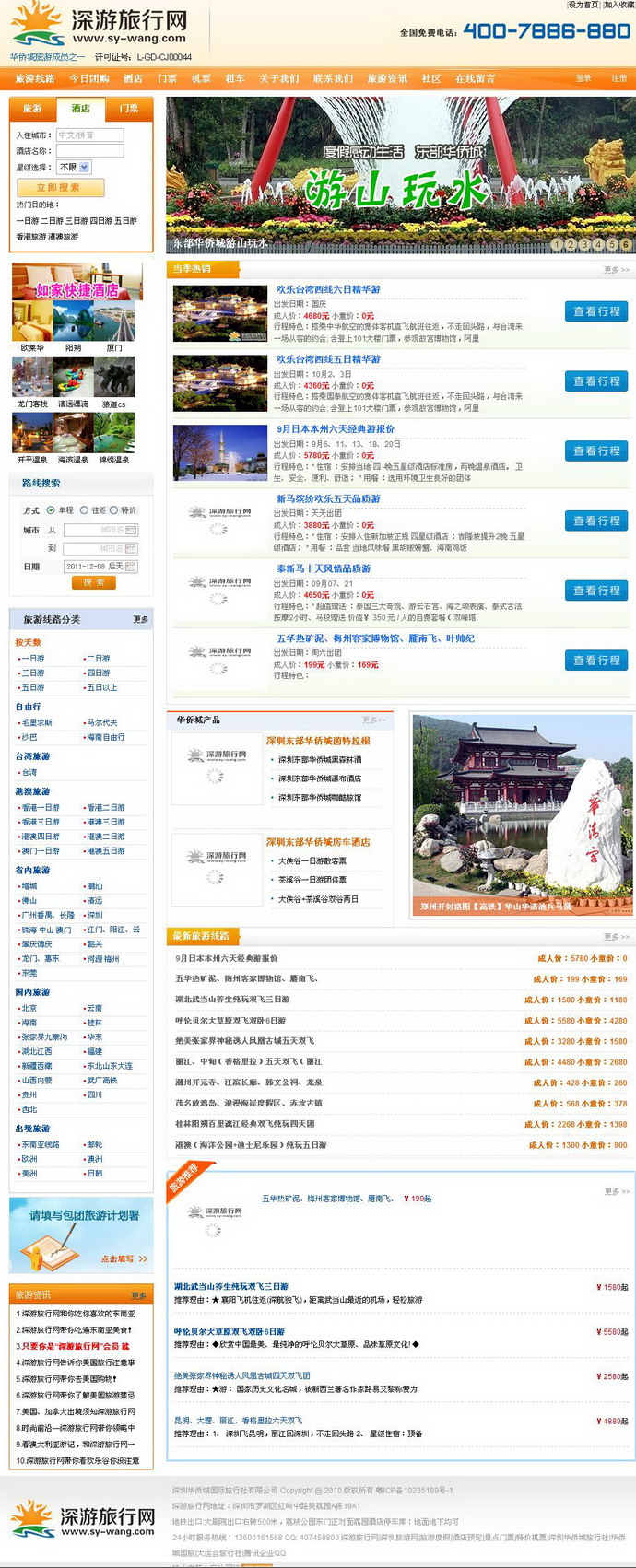Open the 星级选择 dropdown
This screenshot has height=1568, width=636.
click(x=74, y=167)
